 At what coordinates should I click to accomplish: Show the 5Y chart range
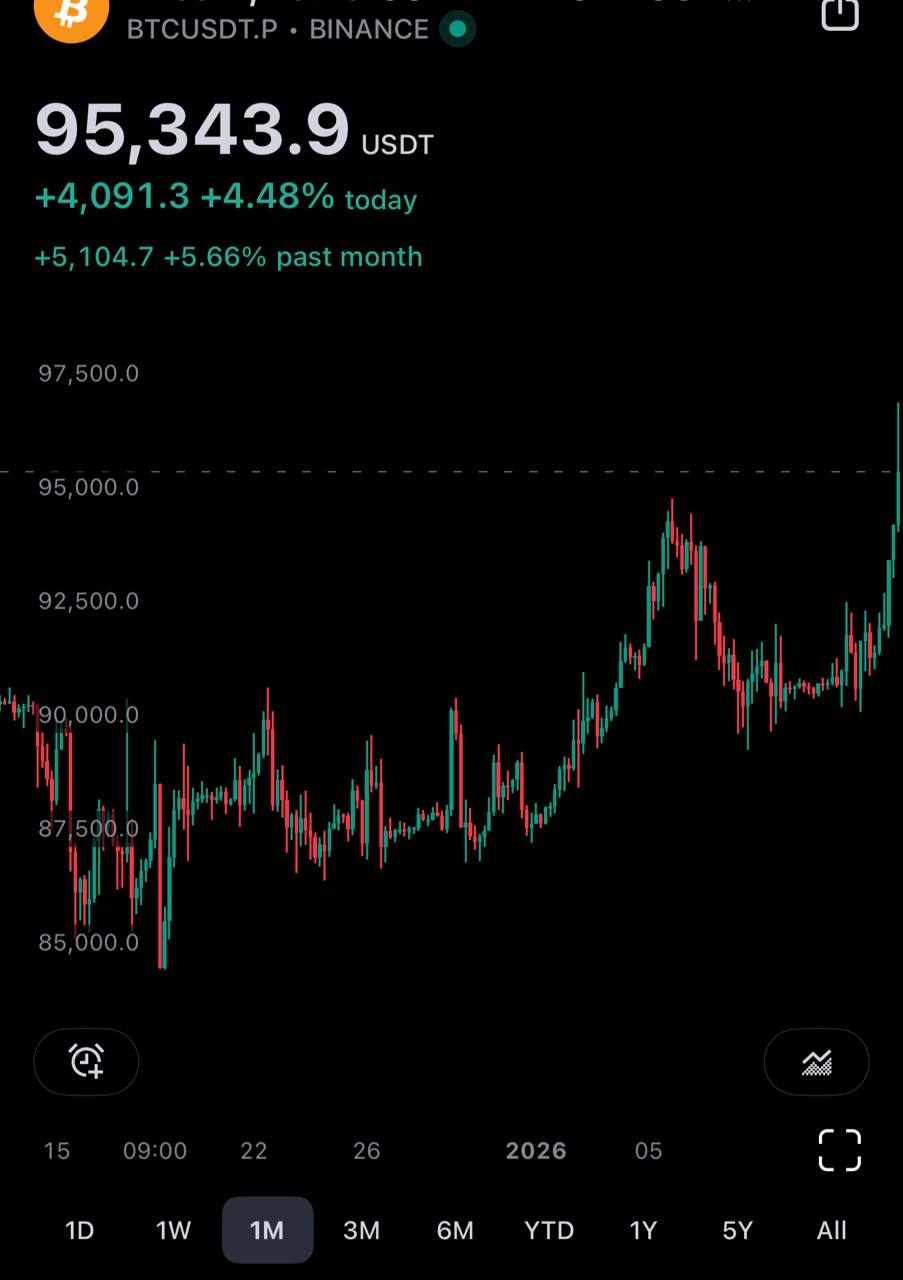(x=737, y=1230)
